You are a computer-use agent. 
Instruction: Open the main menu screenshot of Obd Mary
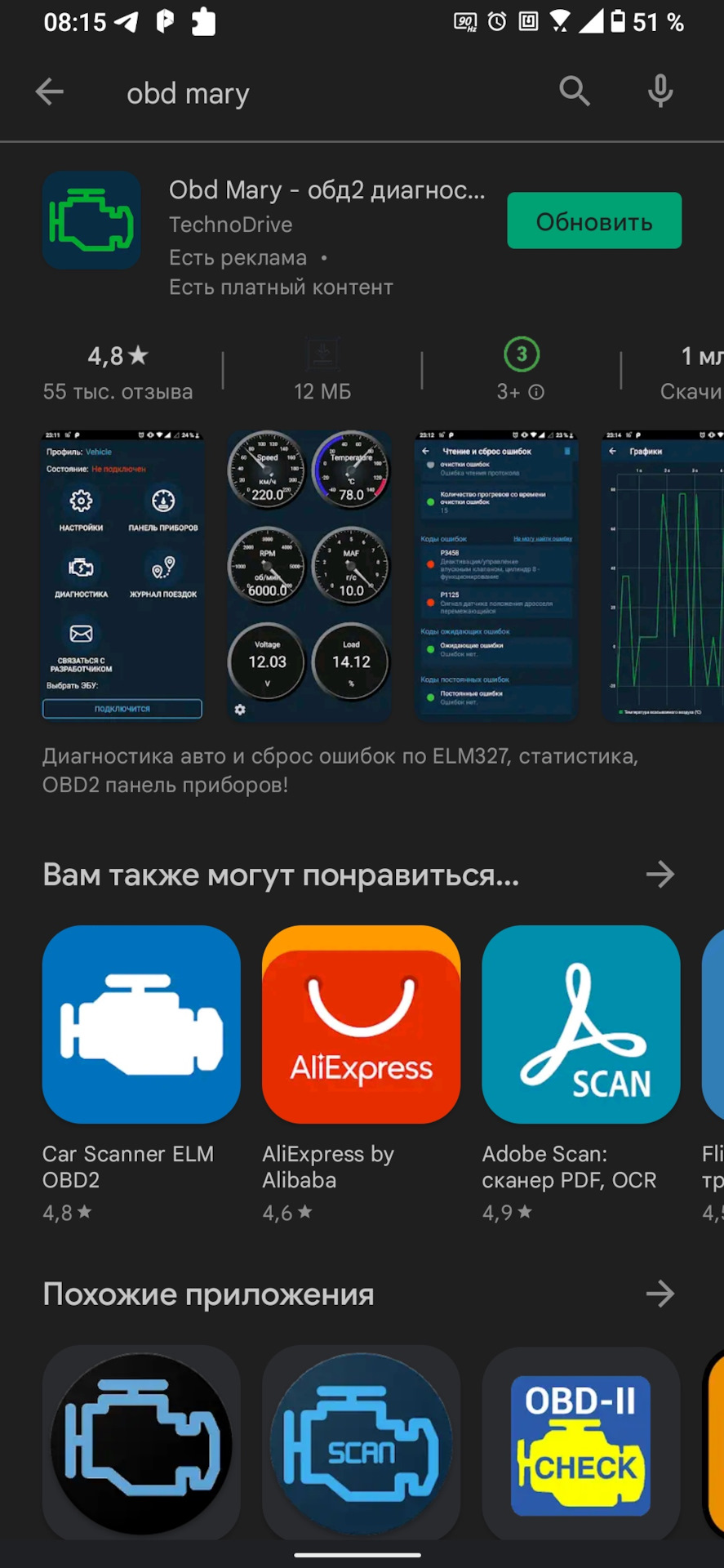[x=122, y=575]
